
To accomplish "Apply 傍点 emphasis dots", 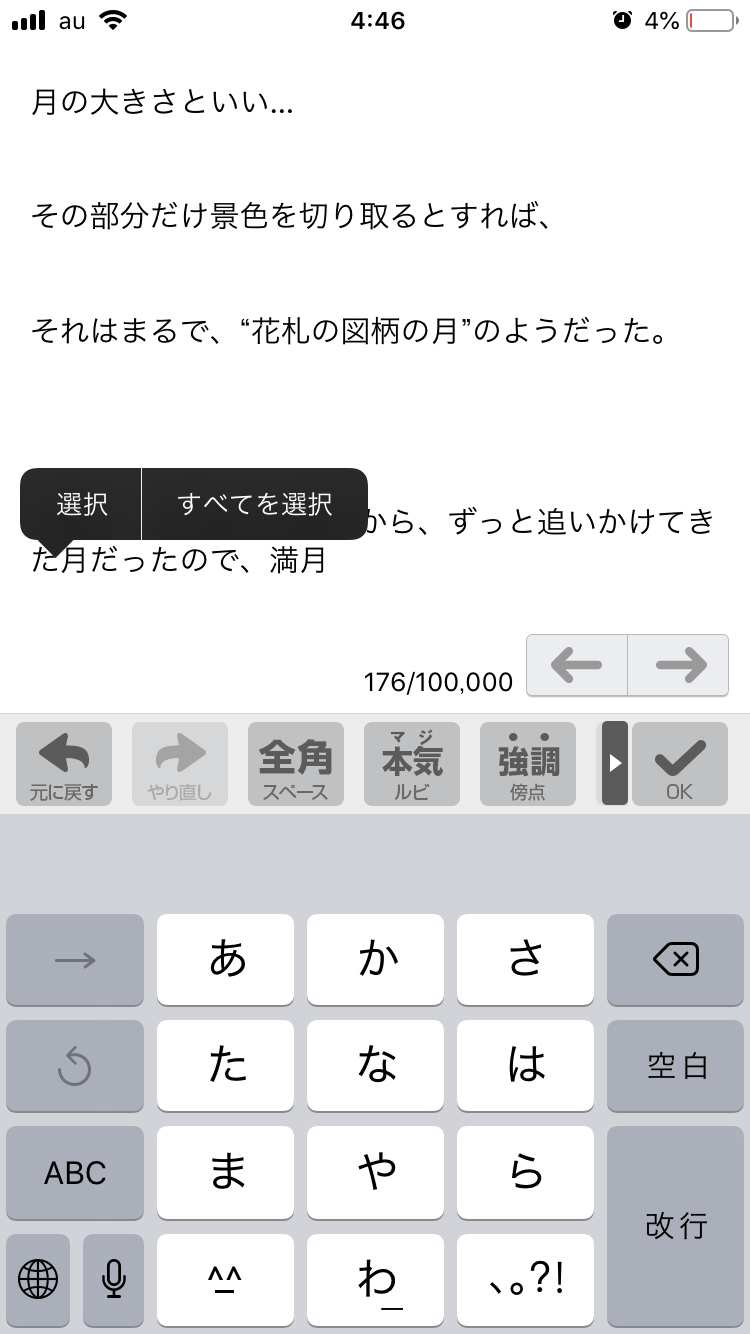I will click(x=527, y=764).
